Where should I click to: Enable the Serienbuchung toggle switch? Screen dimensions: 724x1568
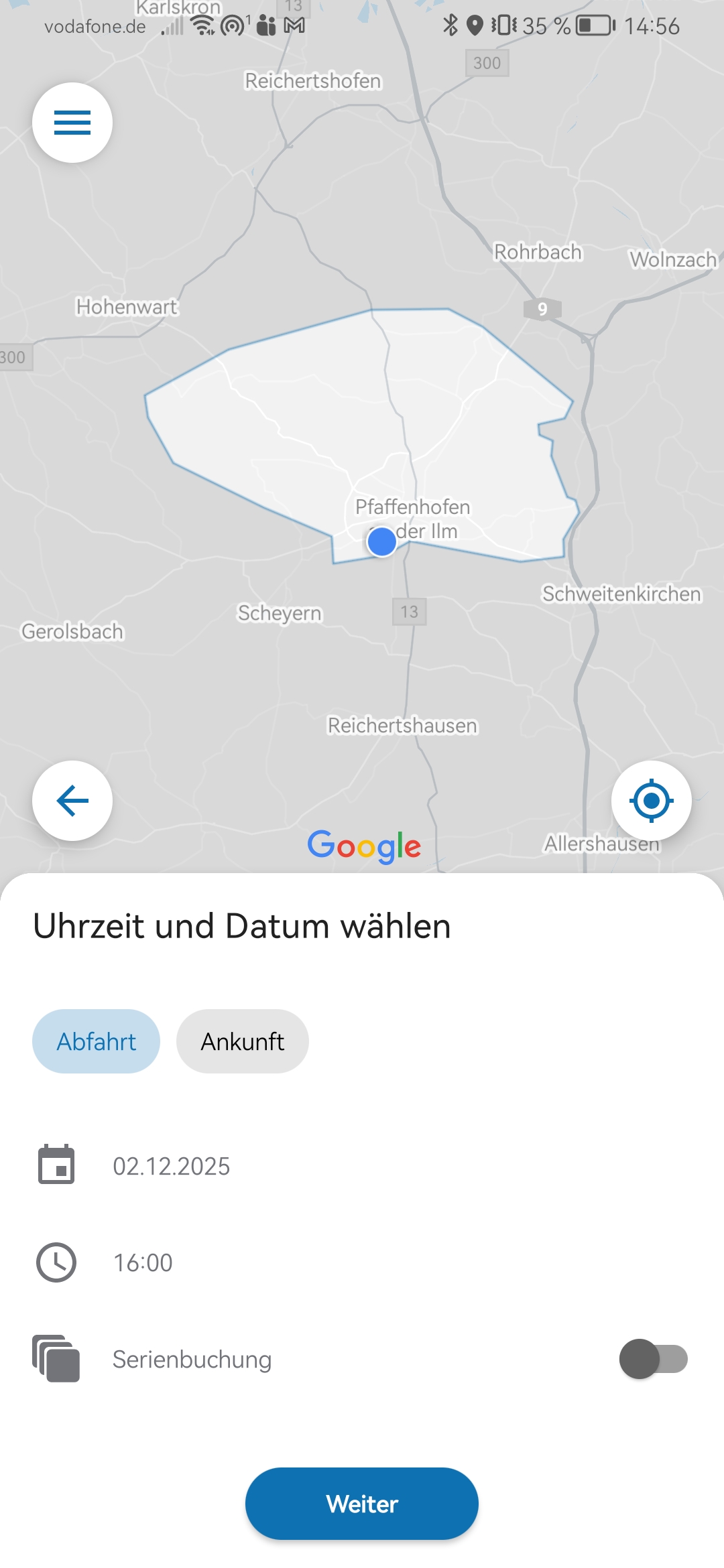[x=654, y=1359]
